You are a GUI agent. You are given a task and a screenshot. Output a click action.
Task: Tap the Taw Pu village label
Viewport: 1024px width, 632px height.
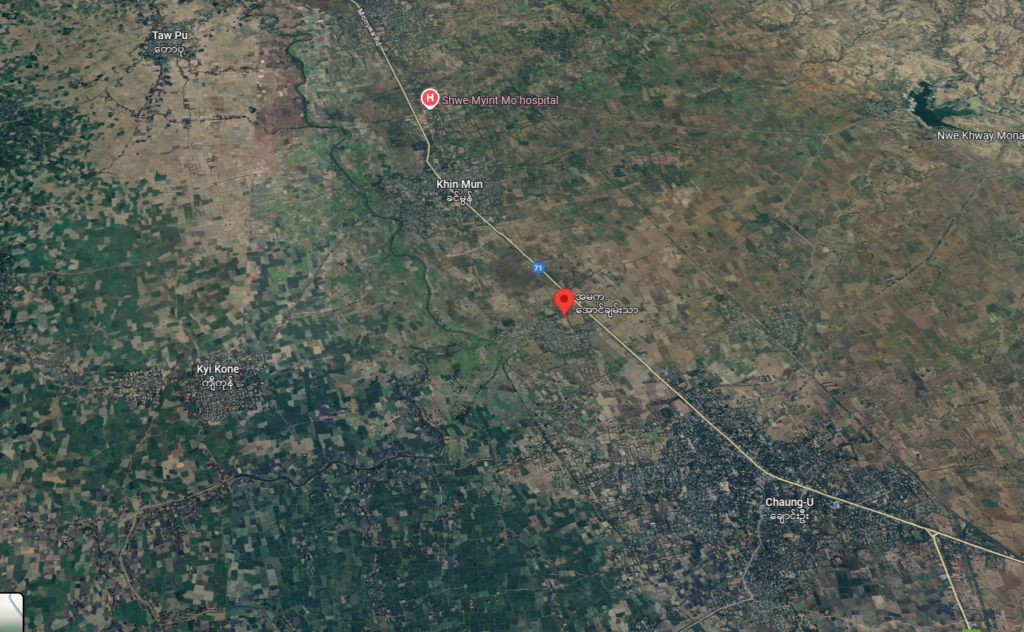click(169, 36)
